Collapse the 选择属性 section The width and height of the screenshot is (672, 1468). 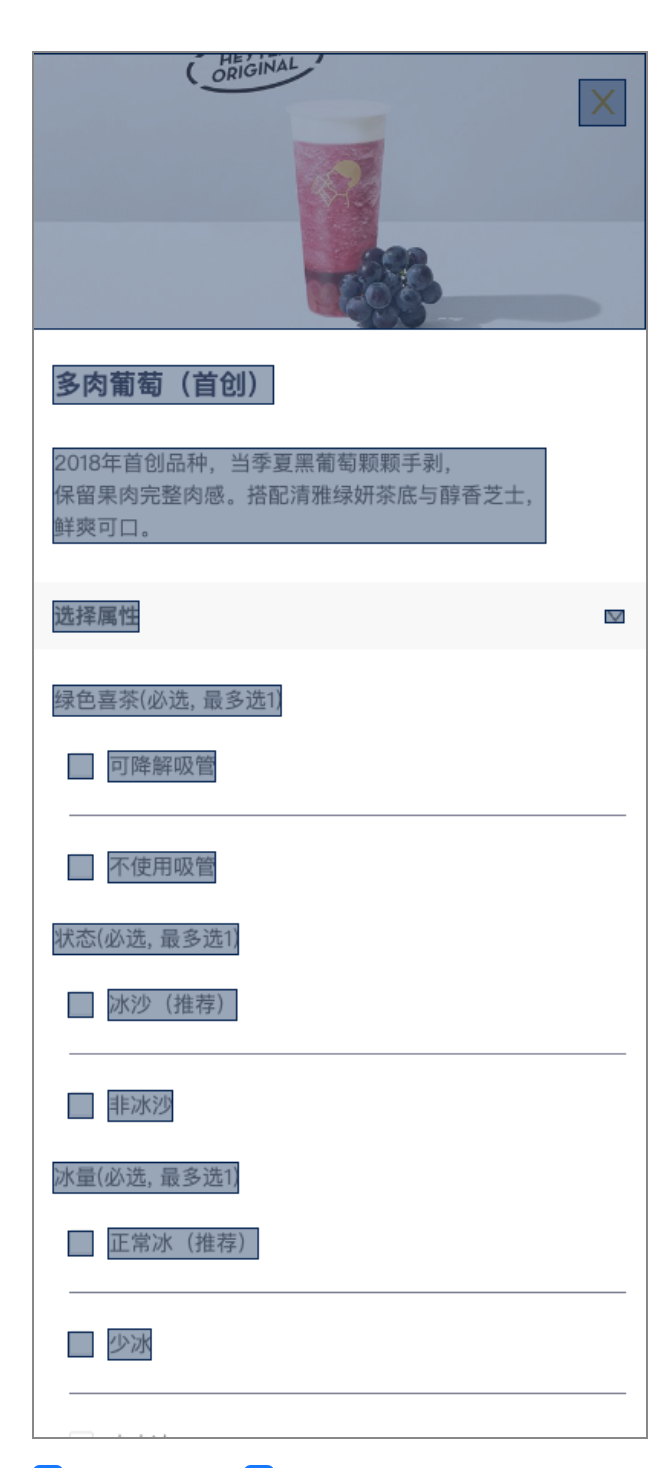click(614, 616)
